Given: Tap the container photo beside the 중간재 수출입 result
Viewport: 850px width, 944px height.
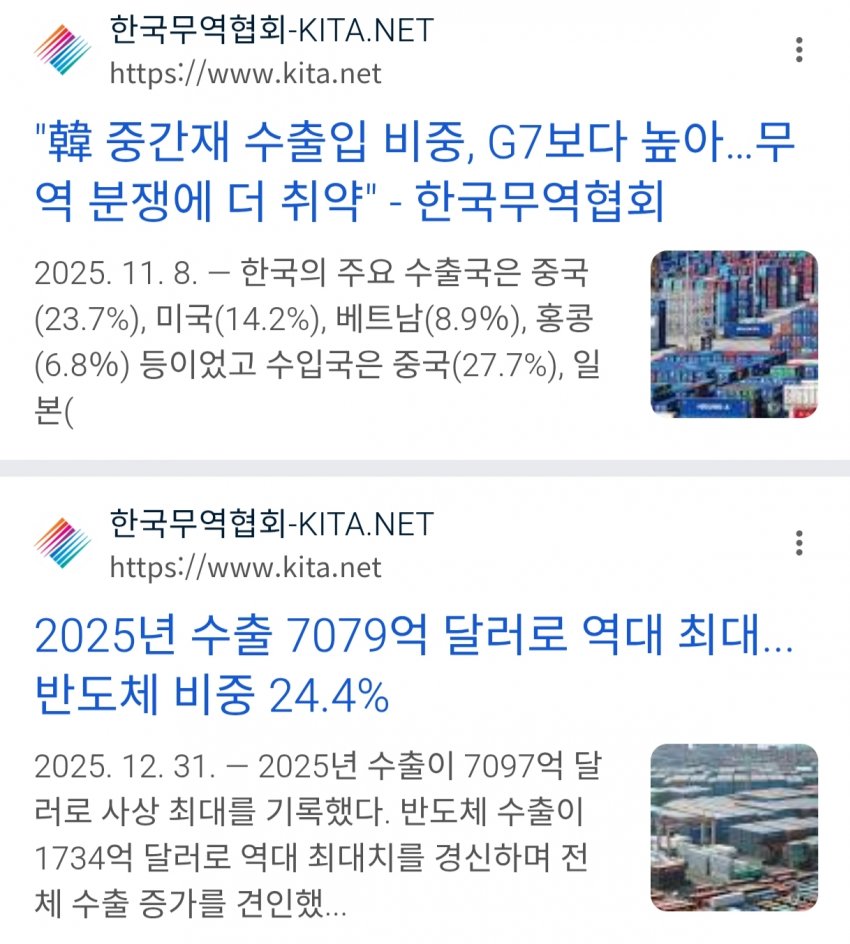Looking at the screenshot, I should [734, 333].
